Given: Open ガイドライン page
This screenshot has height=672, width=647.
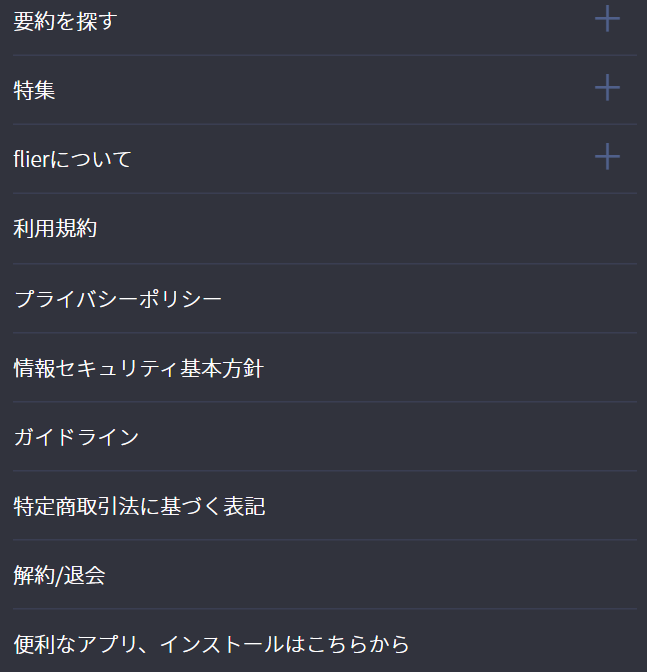Looking at the screenshot, I should tap(76, 437).
